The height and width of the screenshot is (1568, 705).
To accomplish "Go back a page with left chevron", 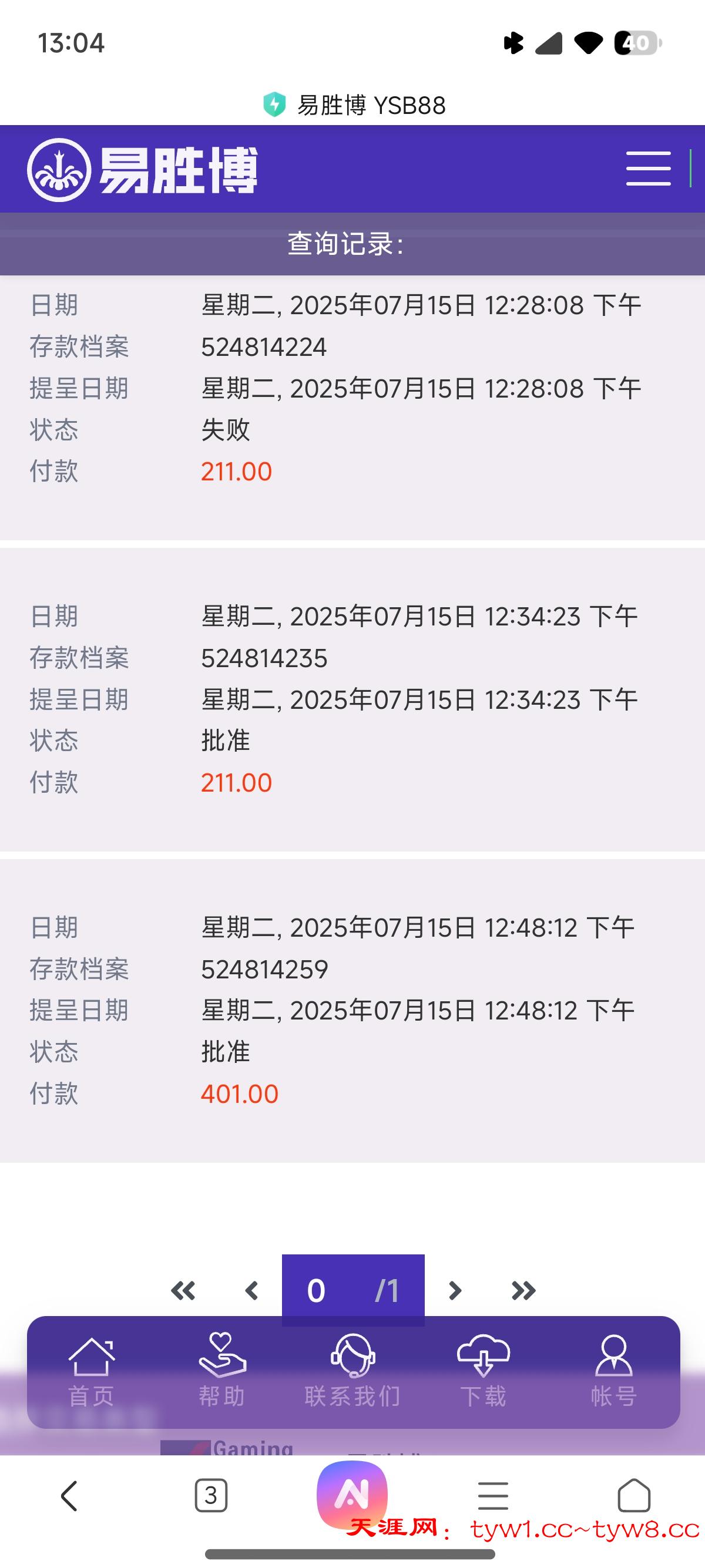I will (250, 1289).
